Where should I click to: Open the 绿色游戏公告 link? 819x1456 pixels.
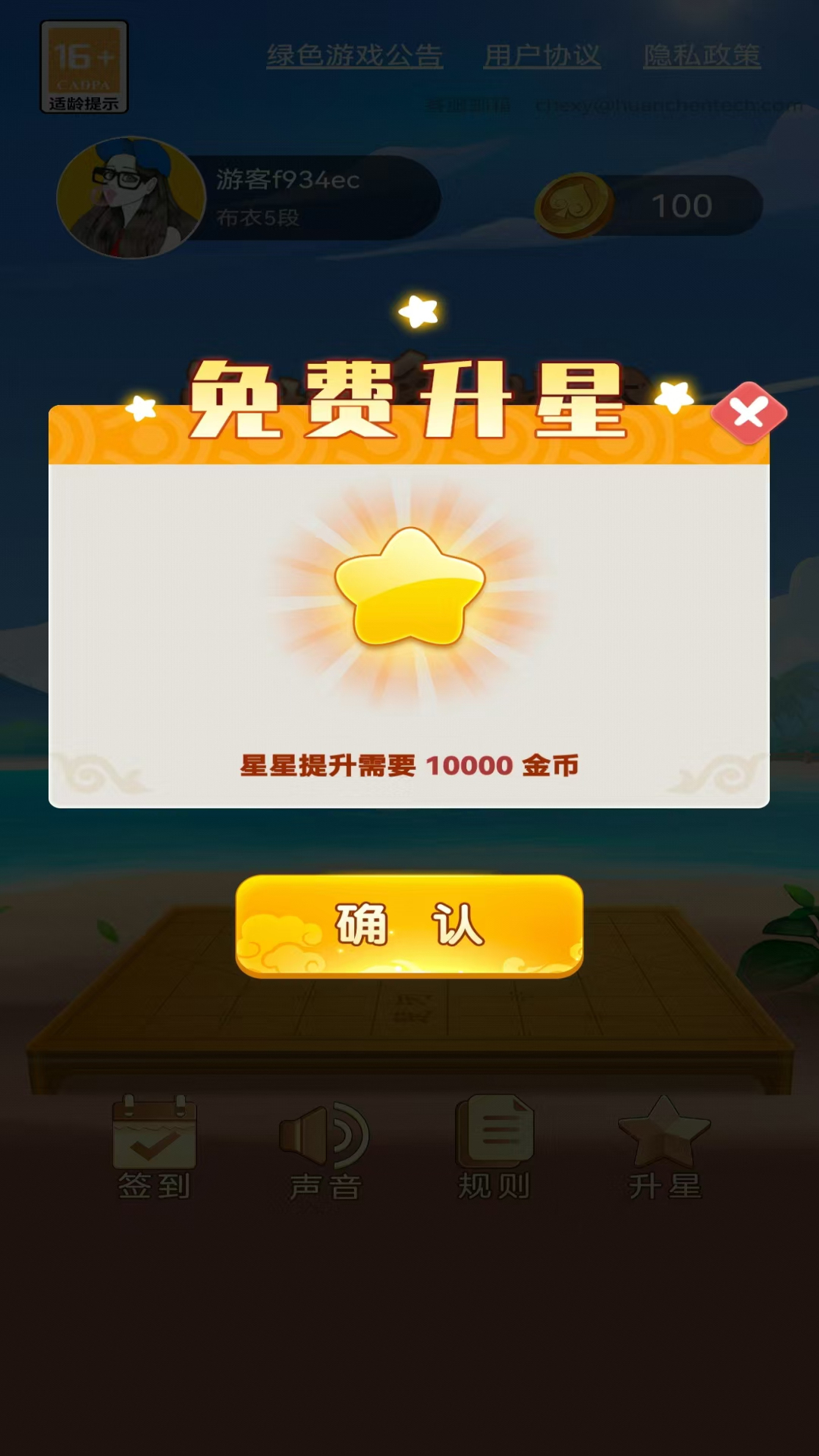tap(354, 55)
